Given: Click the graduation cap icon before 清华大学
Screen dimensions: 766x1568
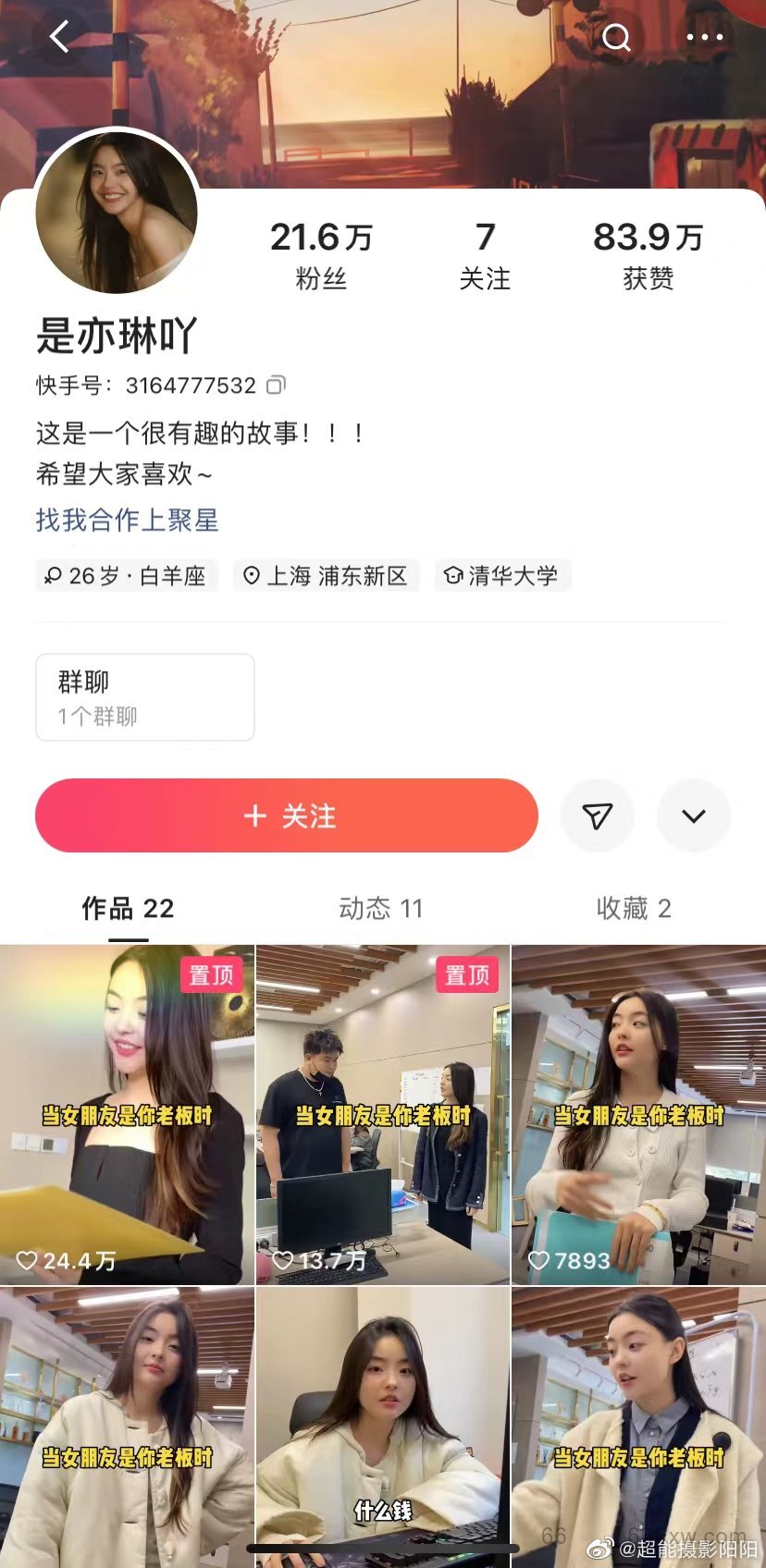Looking at the screenshot, I should pos(451,575).
